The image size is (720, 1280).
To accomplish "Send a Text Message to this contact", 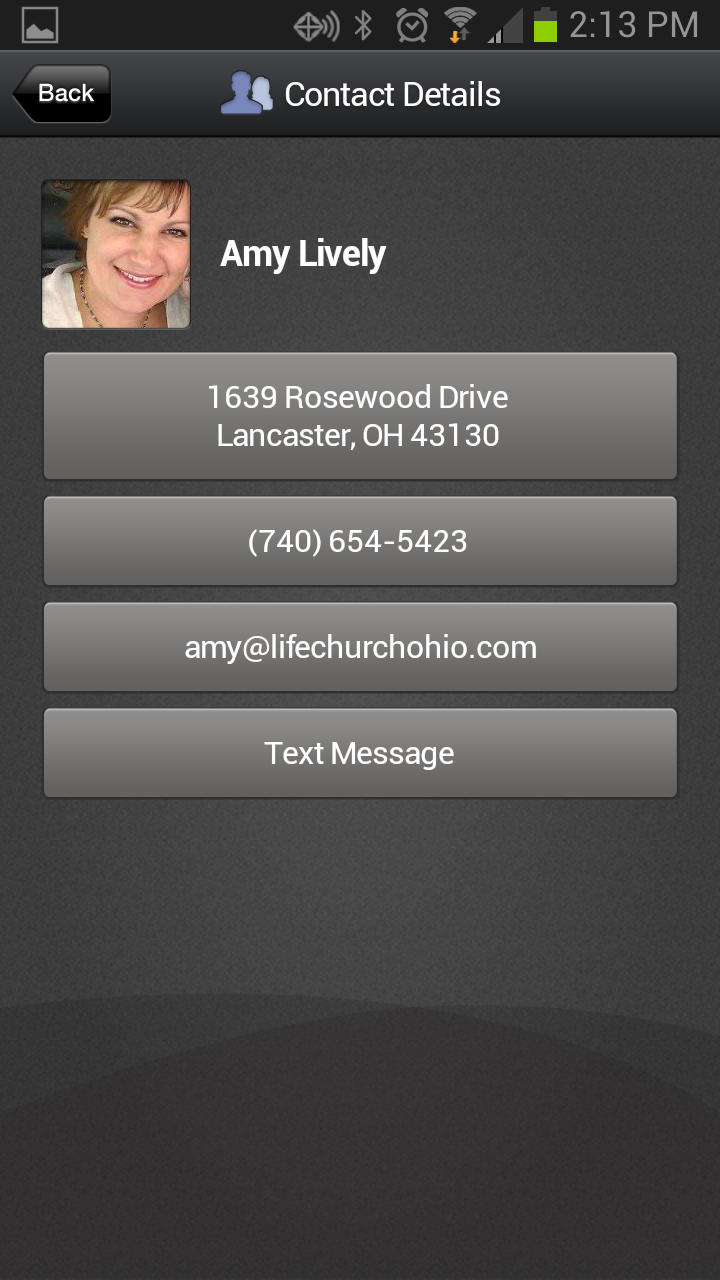I will click(x=360, y=753).
